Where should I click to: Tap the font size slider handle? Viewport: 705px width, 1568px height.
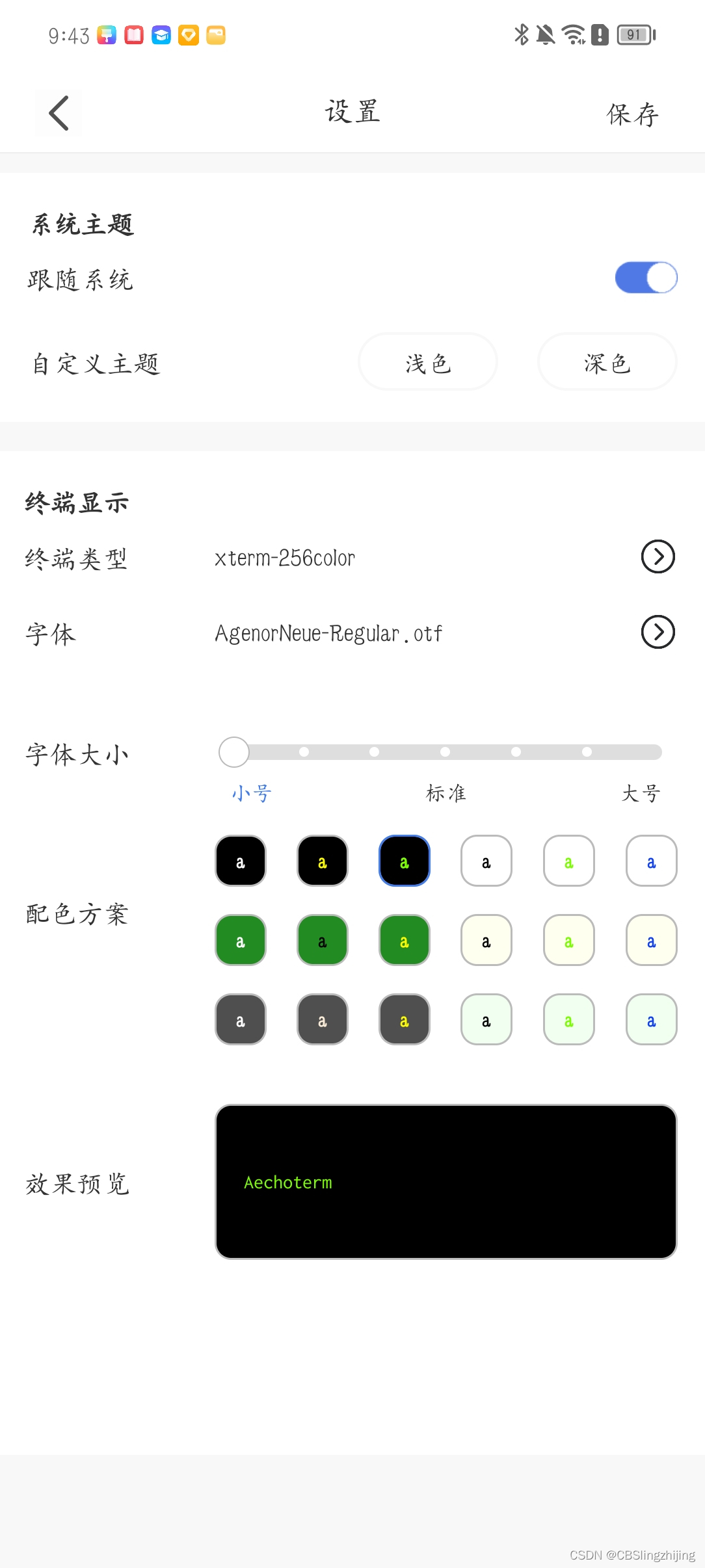point(234,752)
